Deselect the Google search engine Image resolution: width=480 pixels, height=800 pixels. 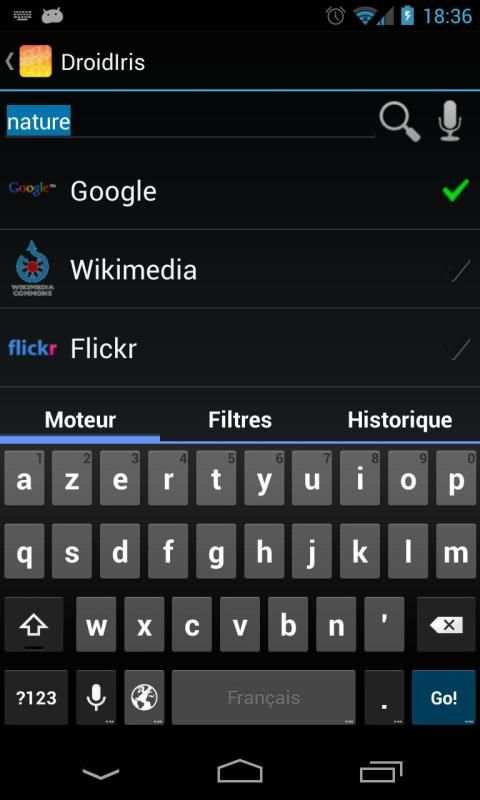[240, 191]
